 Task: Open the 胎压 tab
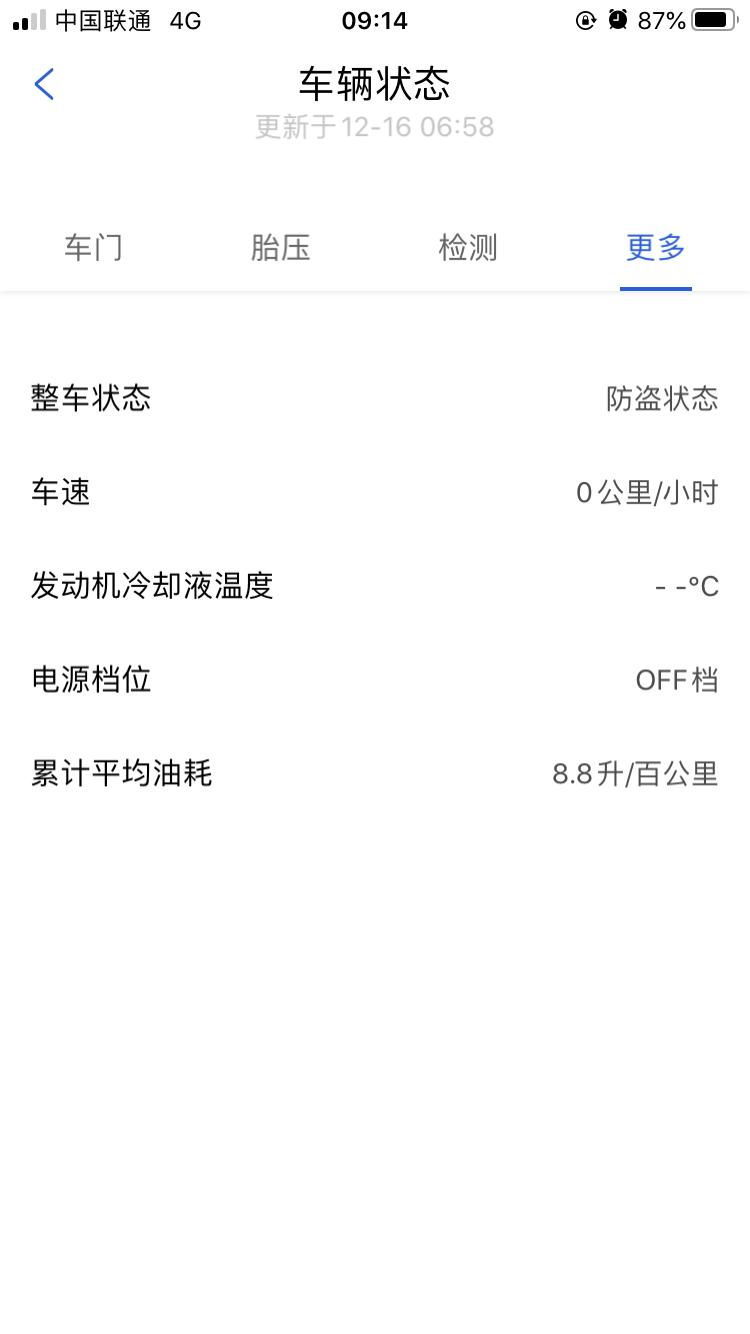[x=281, y=248]
